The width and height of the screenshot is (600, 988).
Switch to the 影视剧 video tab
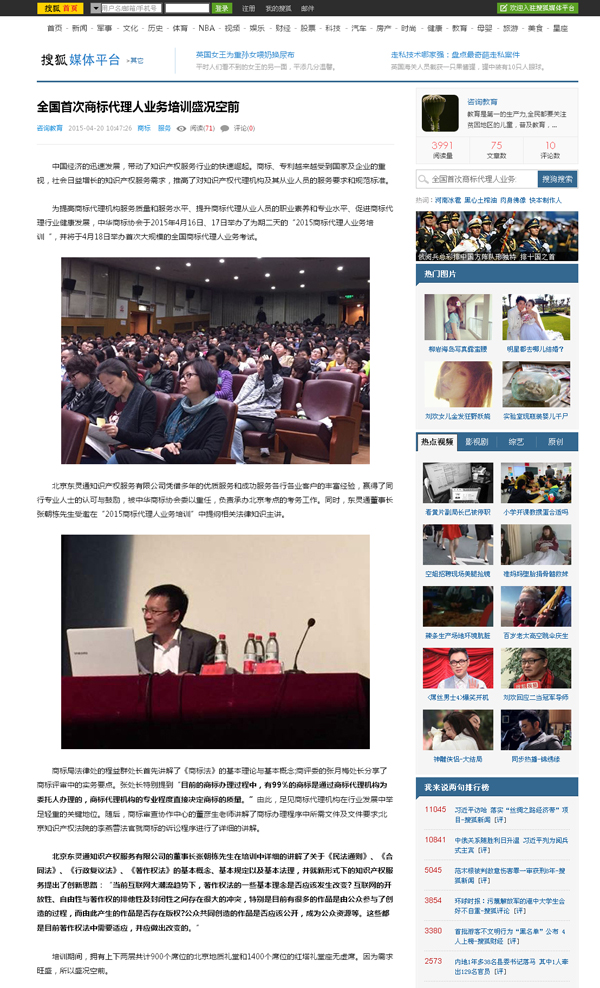[476, 441]
